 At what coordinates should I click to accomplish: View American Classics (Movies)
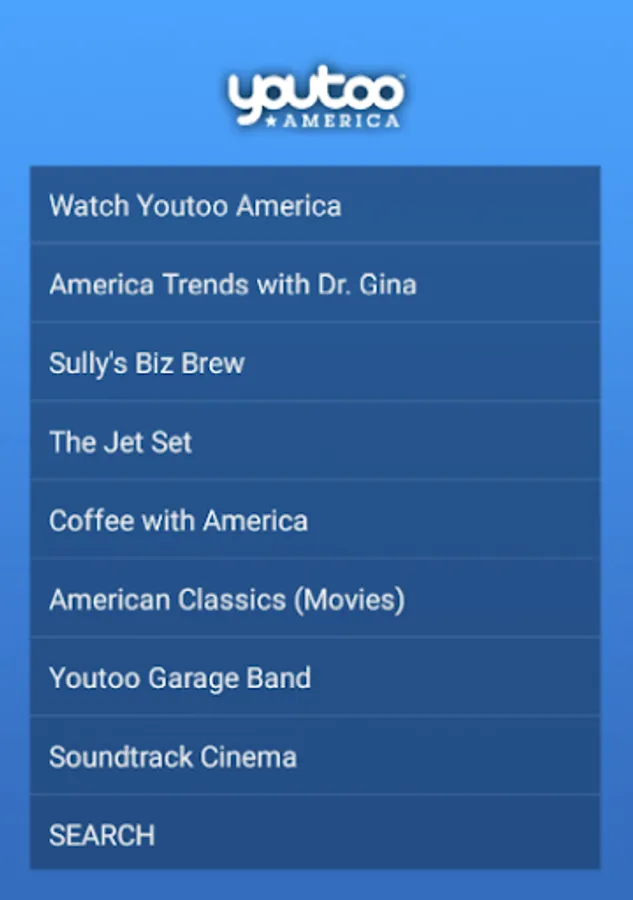(x=314, y=599)
